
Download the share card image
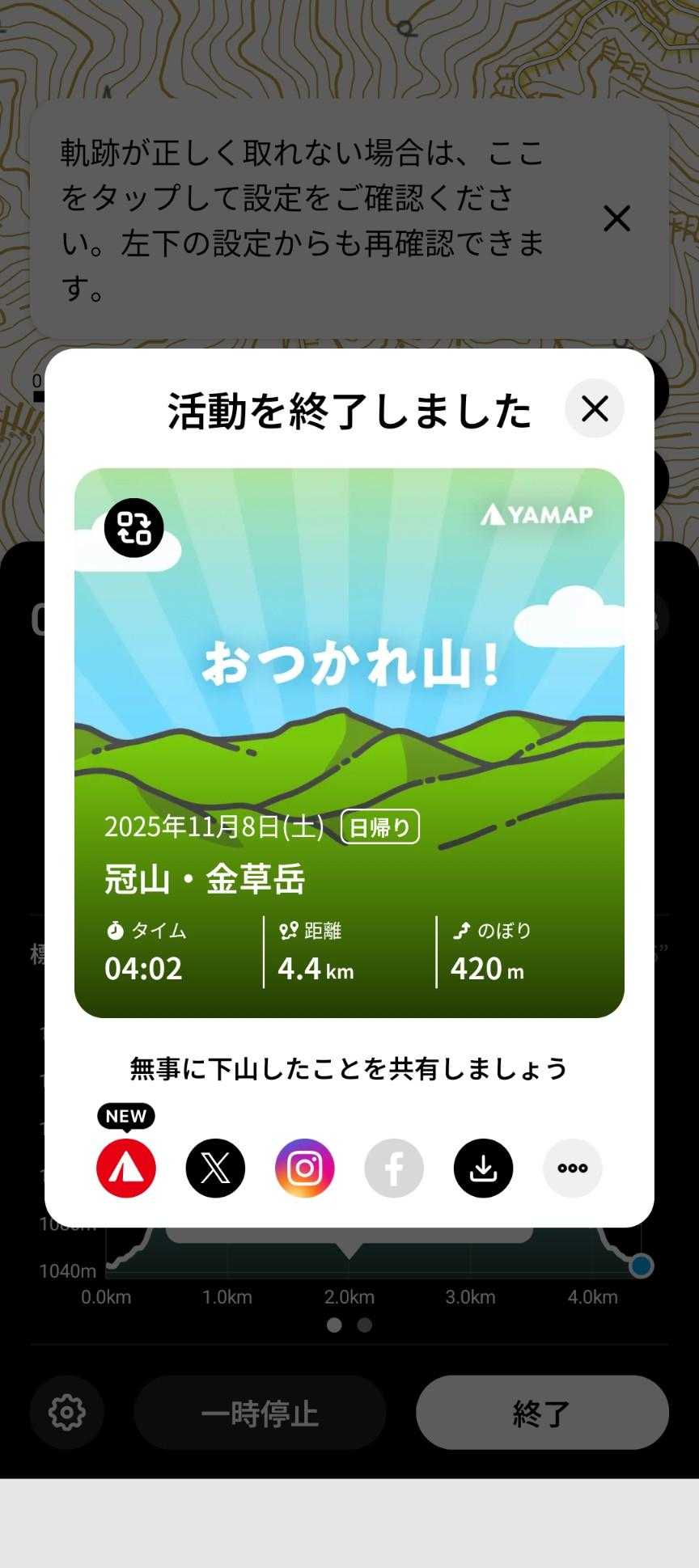pos(483,1168)
